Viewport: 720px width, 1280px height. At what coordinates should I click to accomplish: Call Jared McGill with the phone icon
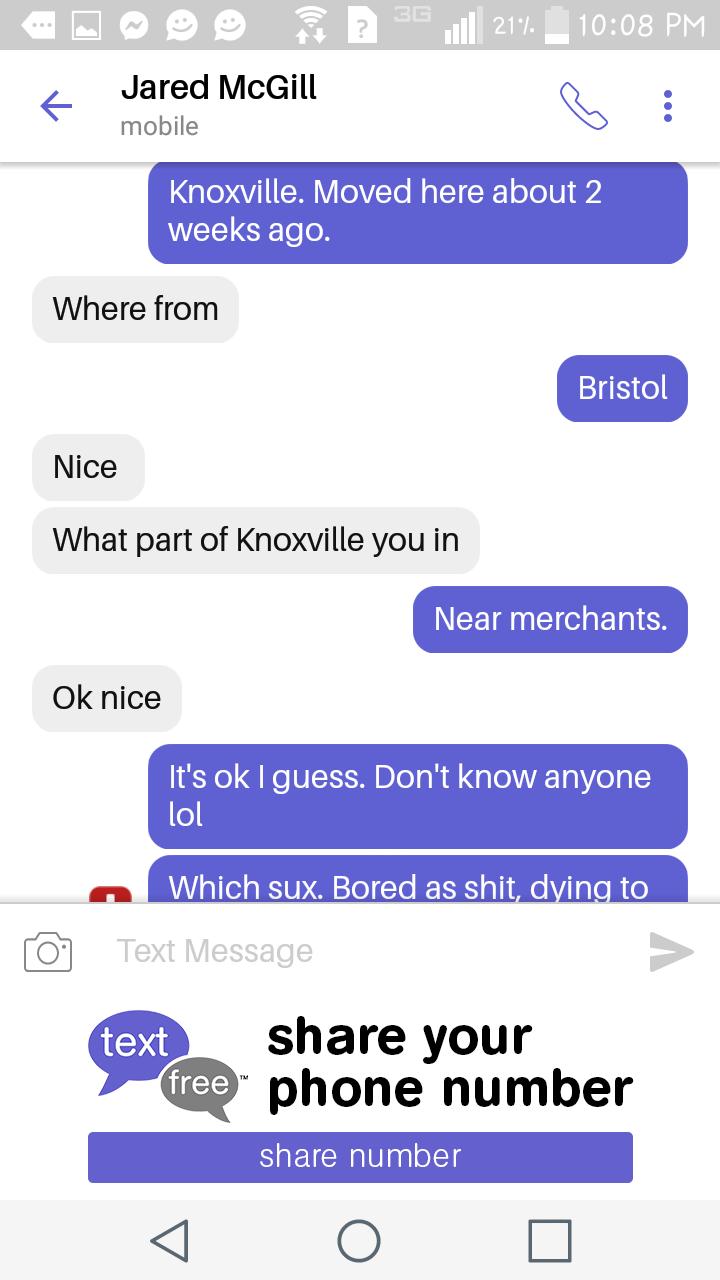[x=583, y=106]
